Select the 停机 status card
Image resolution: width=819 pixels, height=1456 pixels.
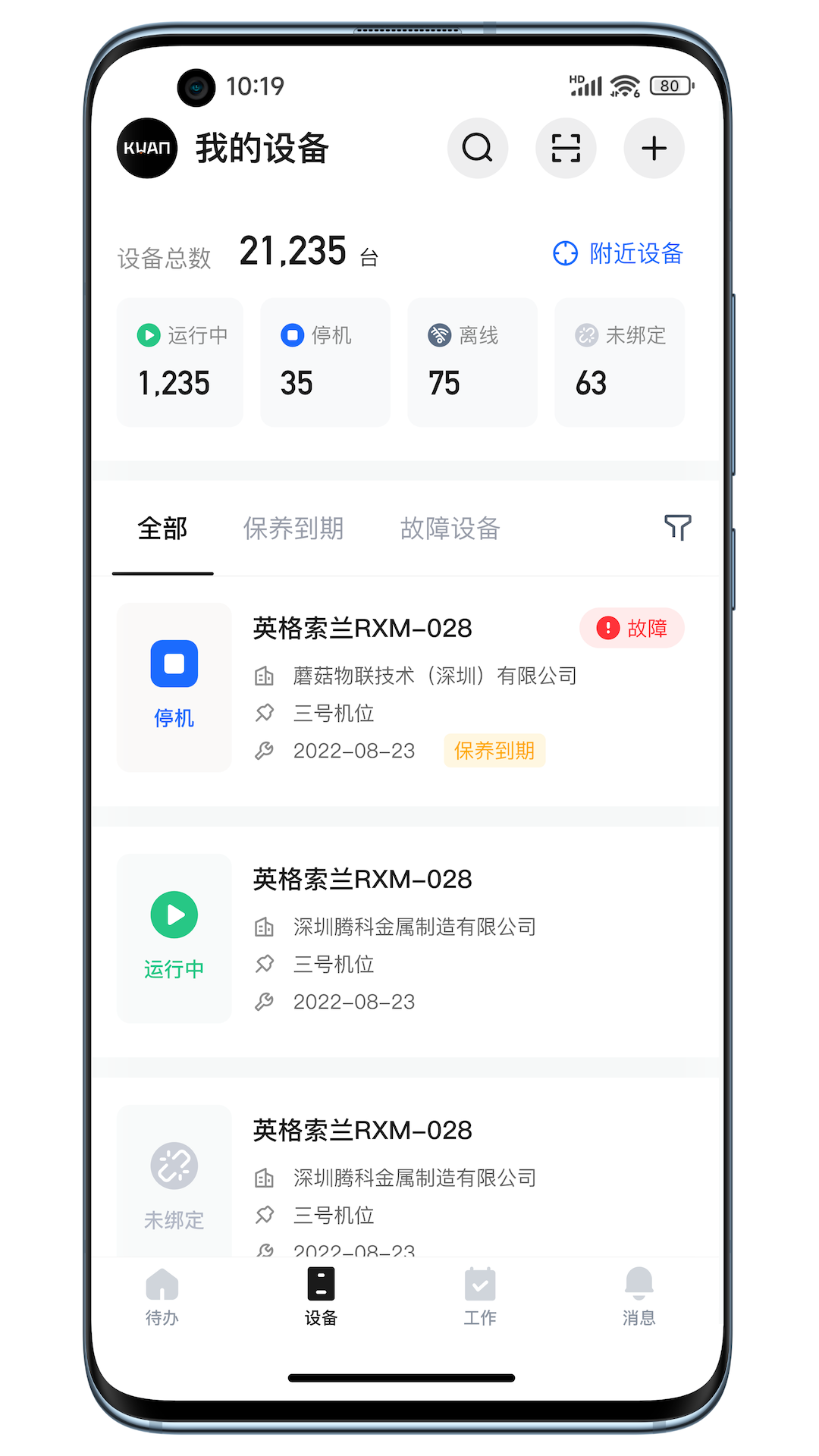coord(325,362)
